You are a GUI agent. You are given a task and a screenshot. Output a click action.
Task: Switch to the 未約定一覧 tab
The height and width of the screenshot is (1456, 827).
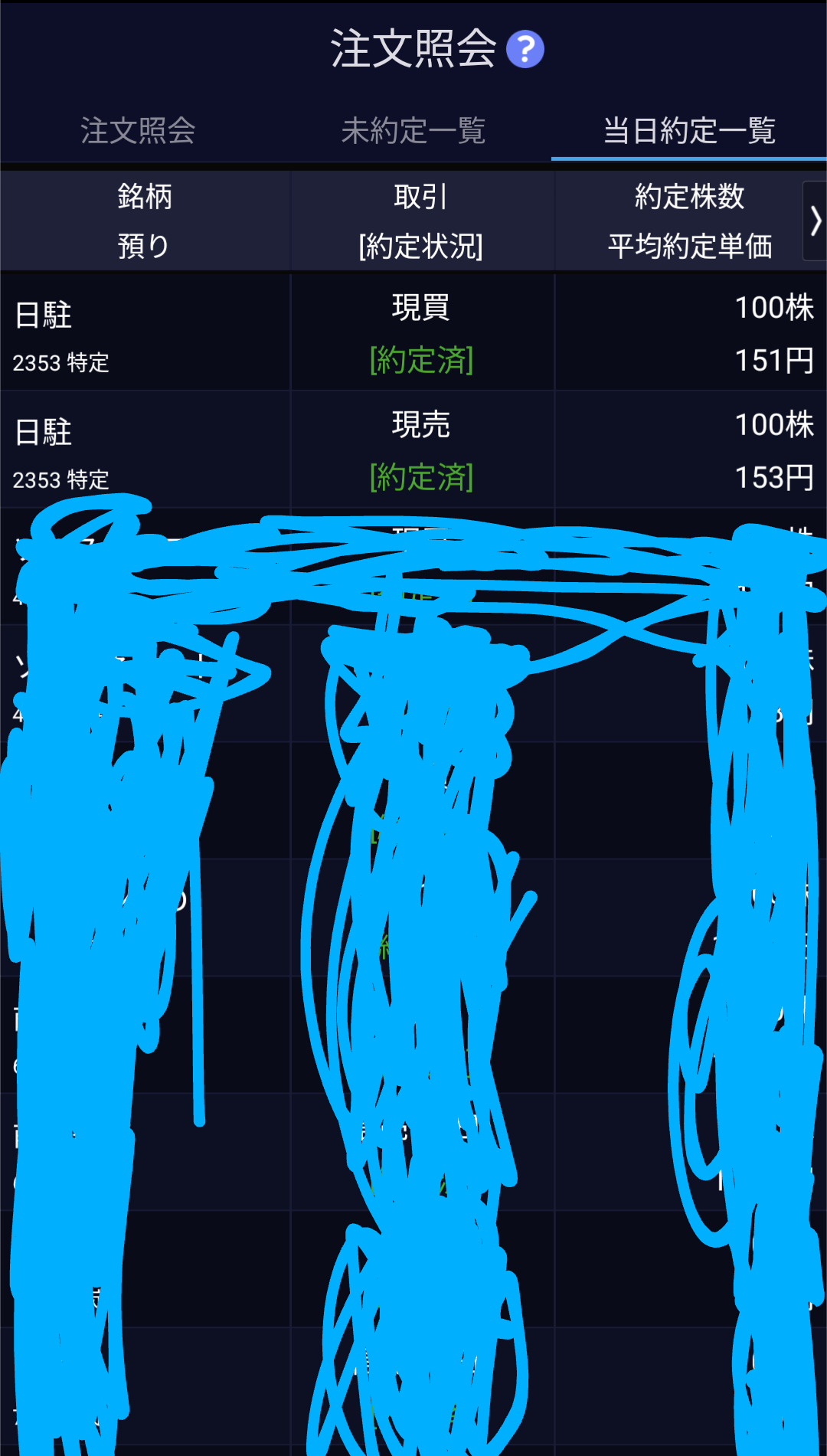coord(413,131)
